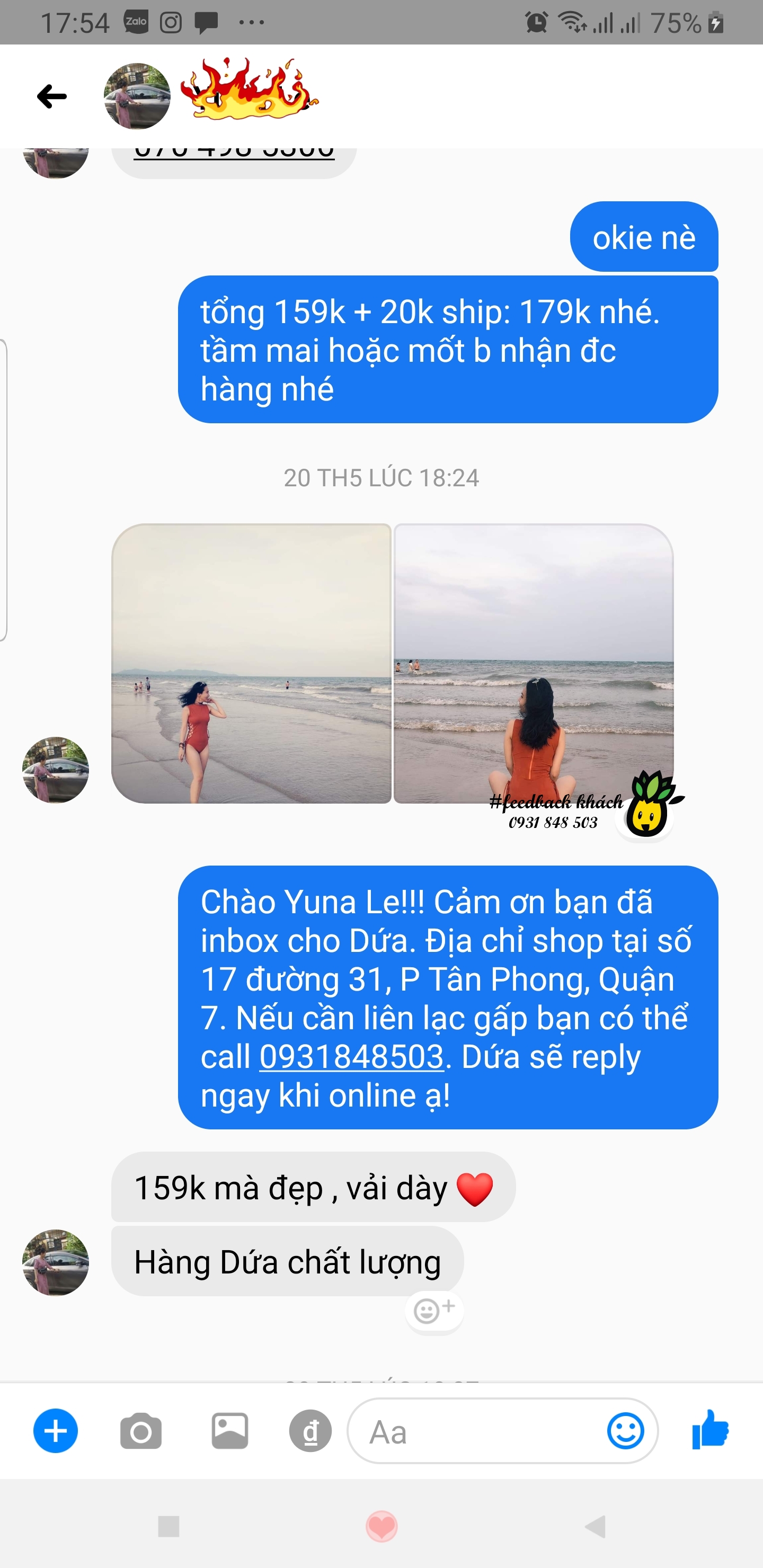The width and height of the screenshot is (763, 1568).
Task: View the photo of woman walking on beach
Action: click(251, 663)
